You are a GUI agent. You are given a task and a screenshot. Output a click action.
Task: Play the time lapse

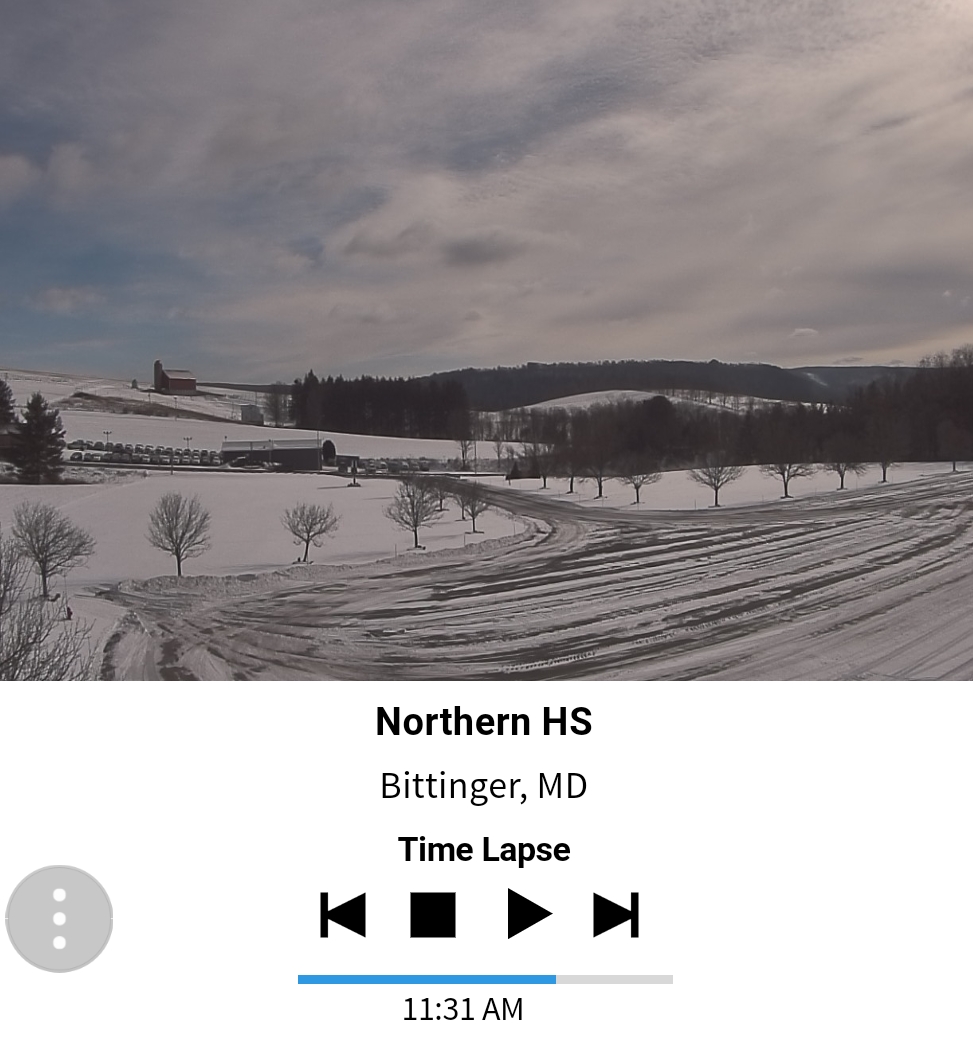click(529, 914)
